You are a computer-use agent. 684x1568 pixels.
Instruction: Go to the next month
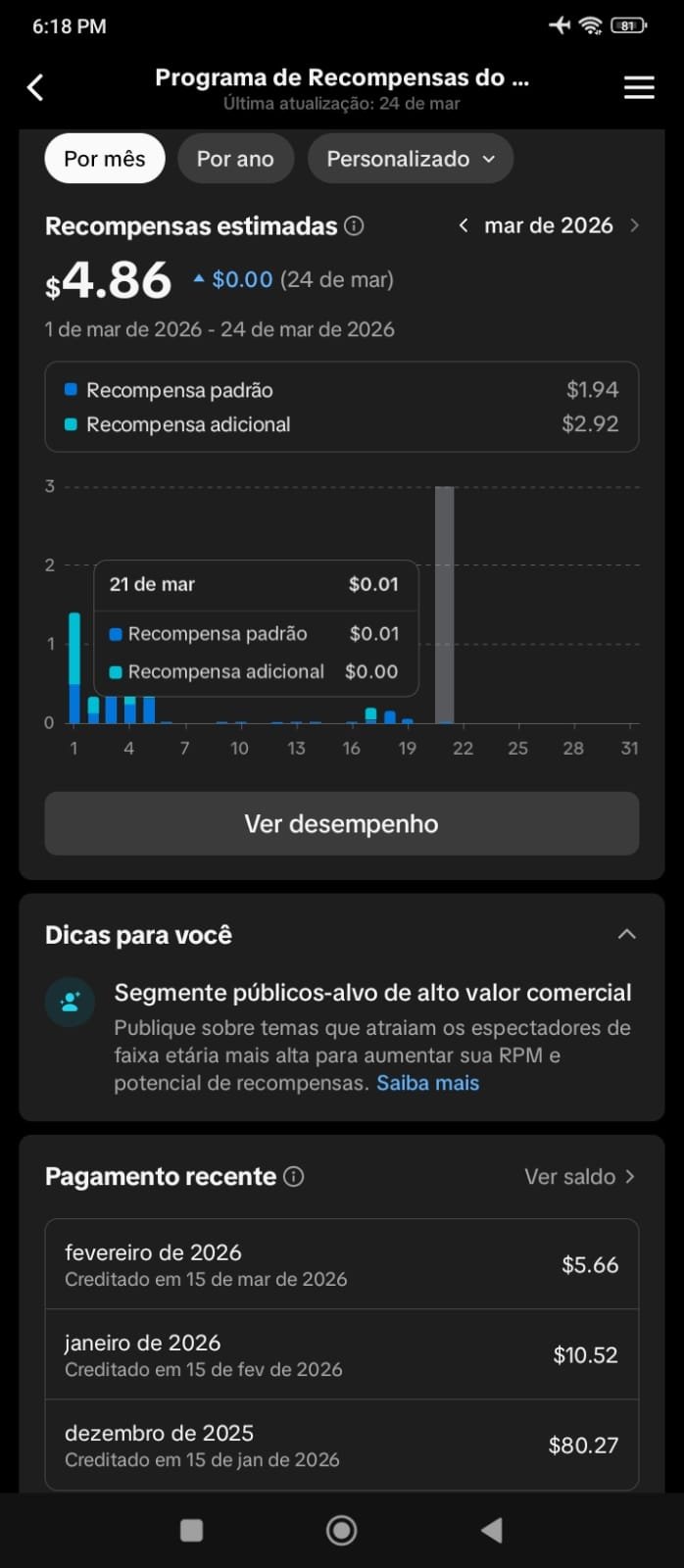[634, 225]
